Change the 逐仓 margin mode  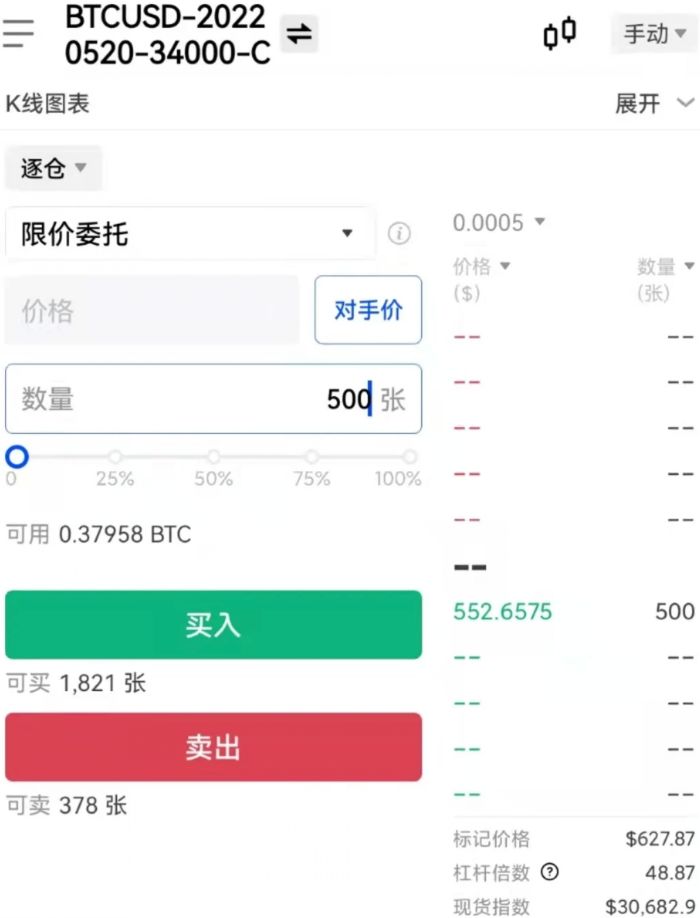tap(54, 168)
